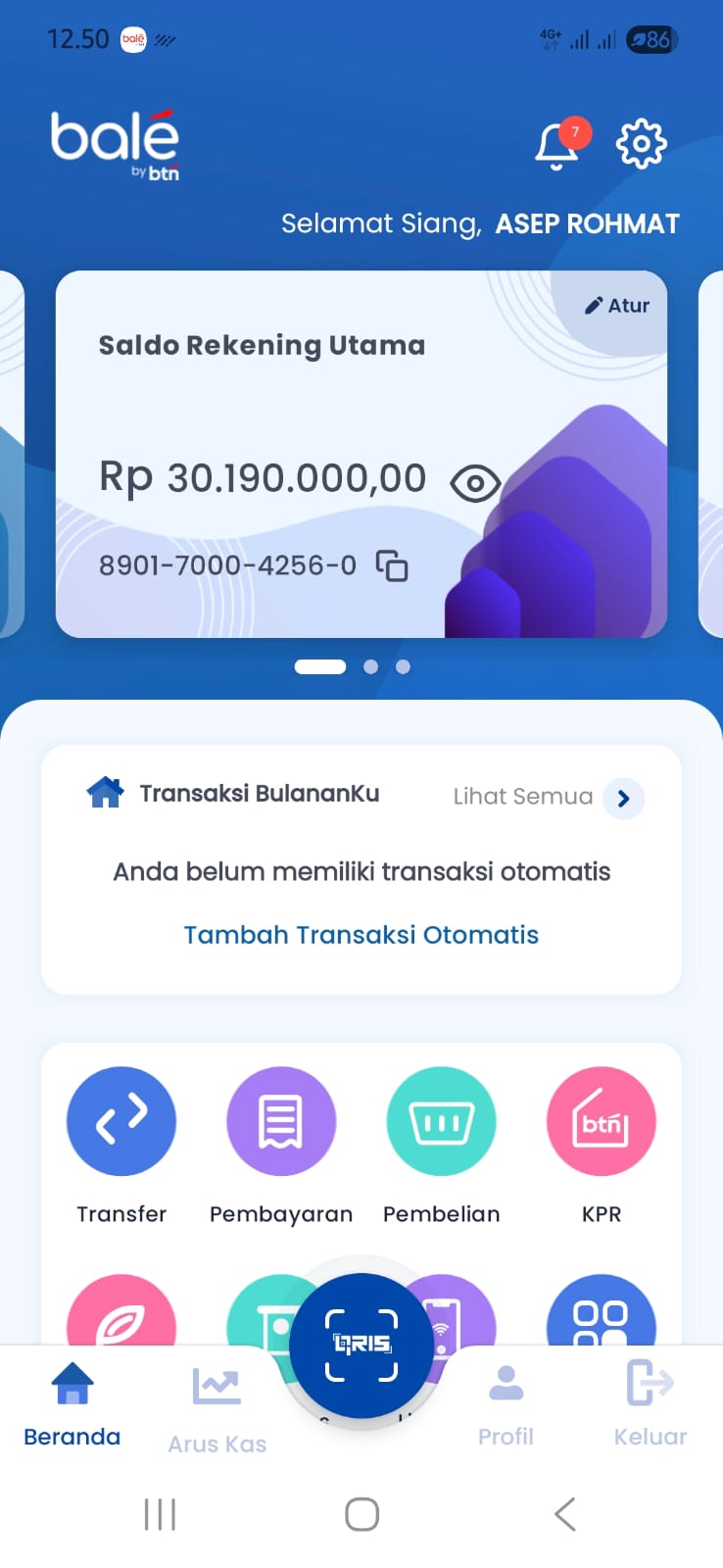Open the Pembayaran menu
723x1568 pixels.
pos(281,1122)
